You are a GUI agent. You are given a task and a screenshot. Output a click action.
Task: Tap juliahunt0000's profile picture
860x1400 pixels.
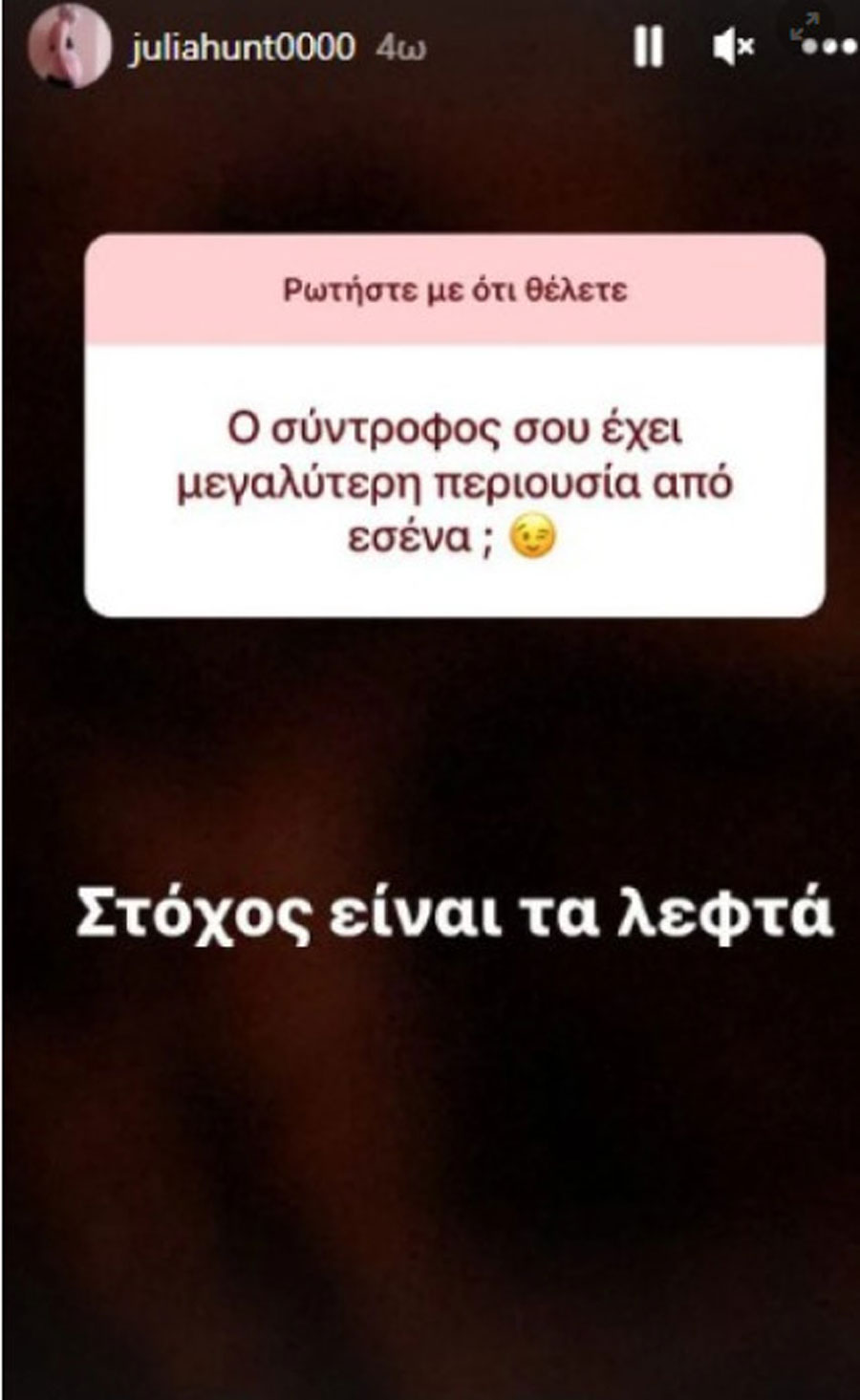[x=69, y=46]
